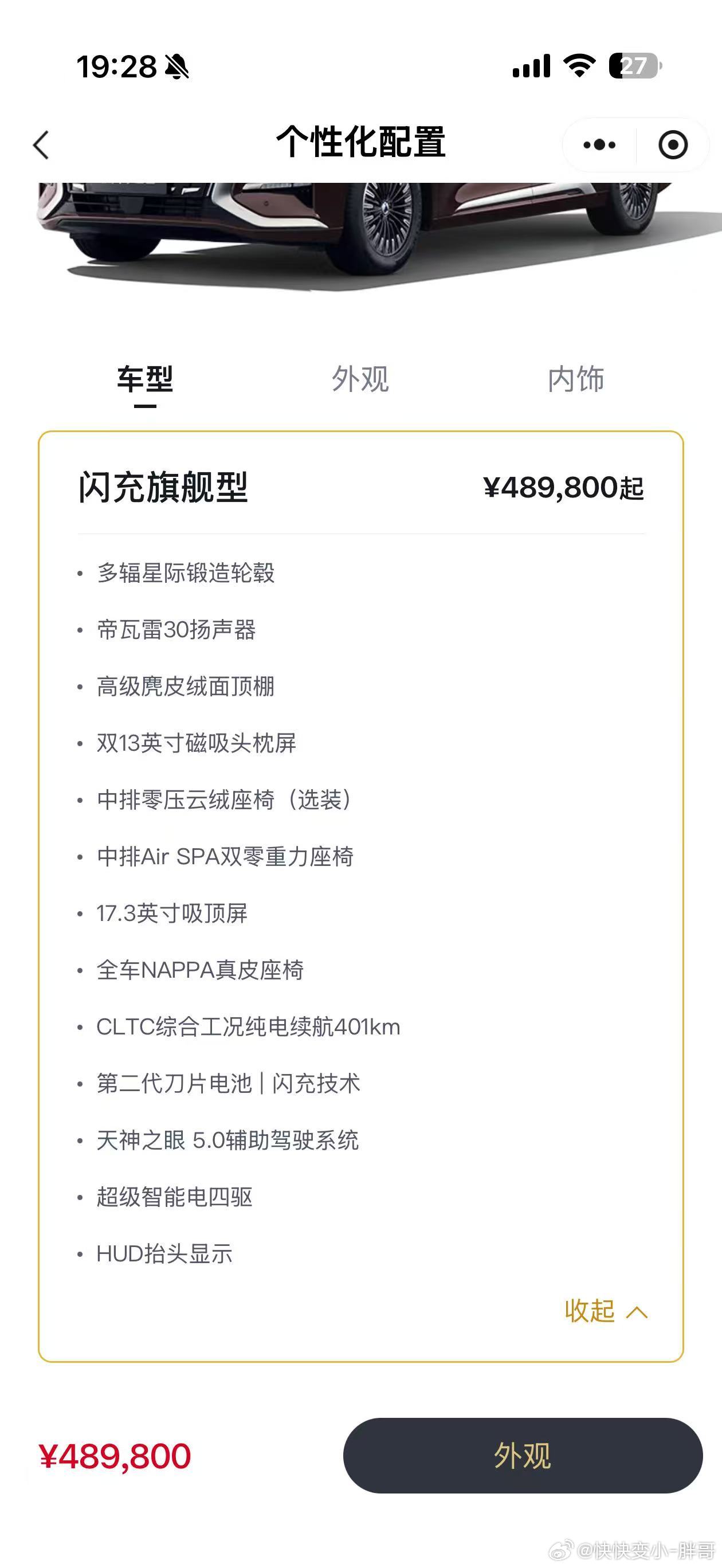722x1568 pixels.
Task: Tap the Wi-Fi icon in the status bar
Action: (x=582, y=68)
